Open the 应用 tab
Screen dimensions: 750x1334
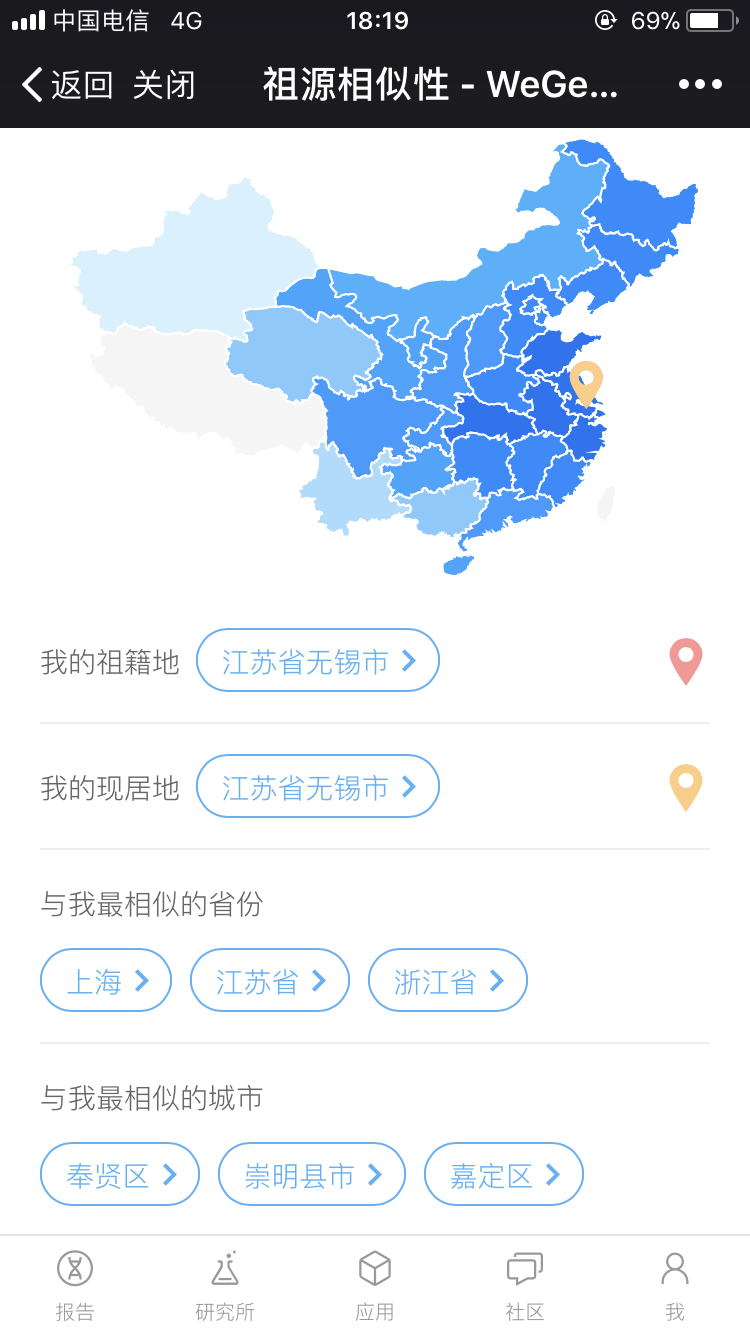(x=375, y=1286)
